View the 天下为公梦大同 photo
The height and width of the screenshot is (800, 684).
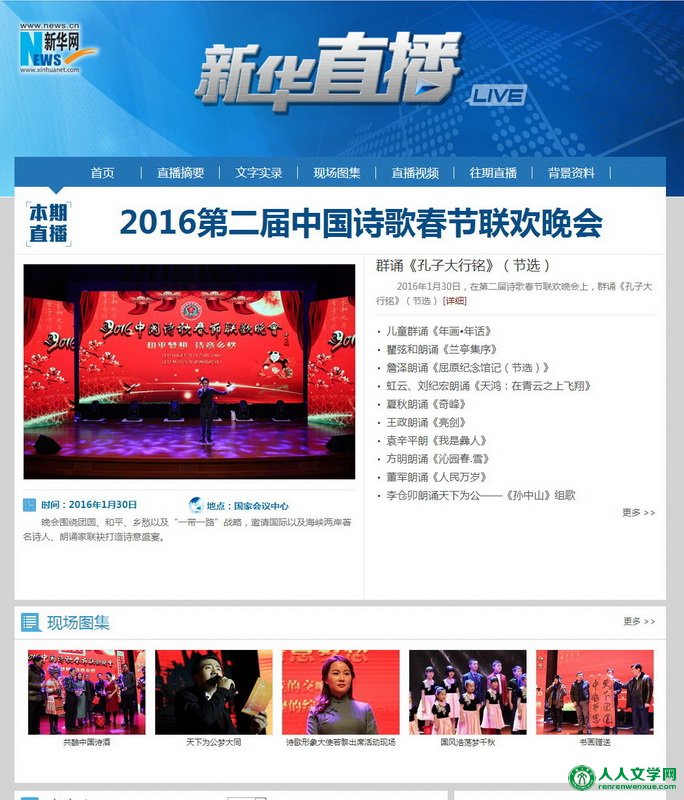click(x=213, y=692)
